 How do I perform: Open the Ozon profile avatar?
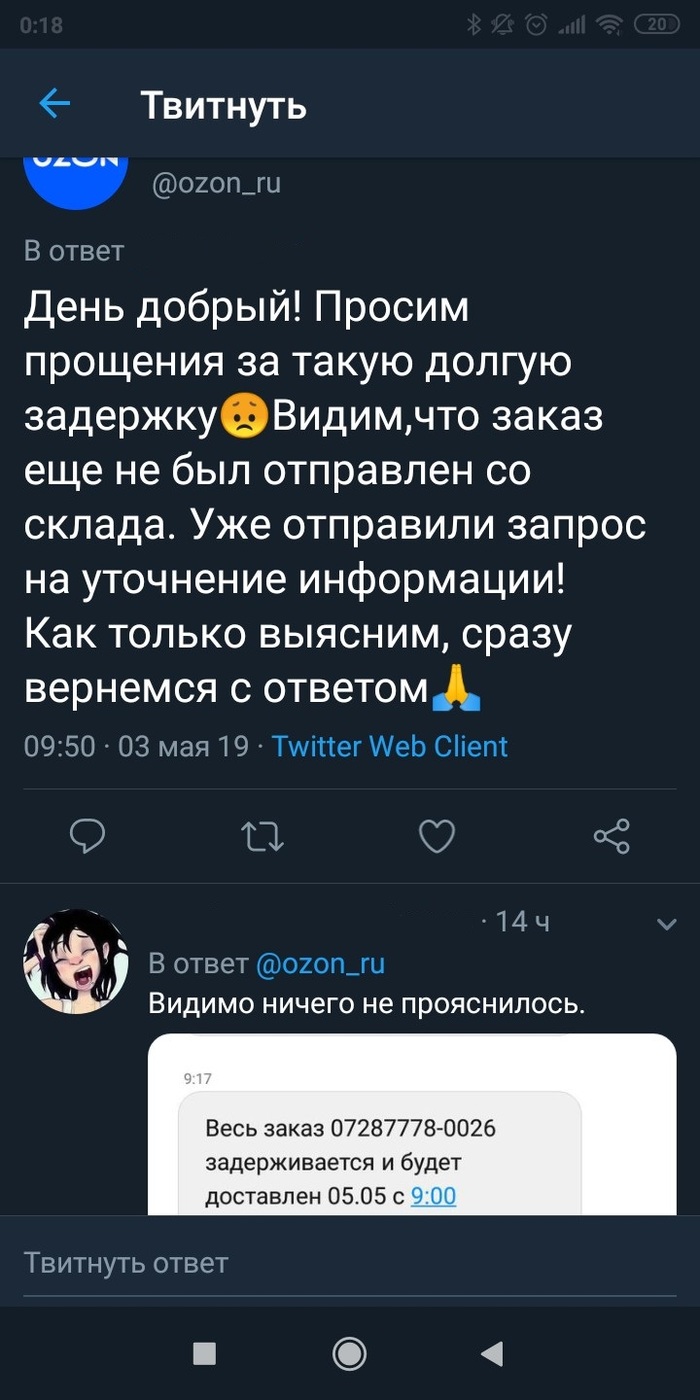75,180
